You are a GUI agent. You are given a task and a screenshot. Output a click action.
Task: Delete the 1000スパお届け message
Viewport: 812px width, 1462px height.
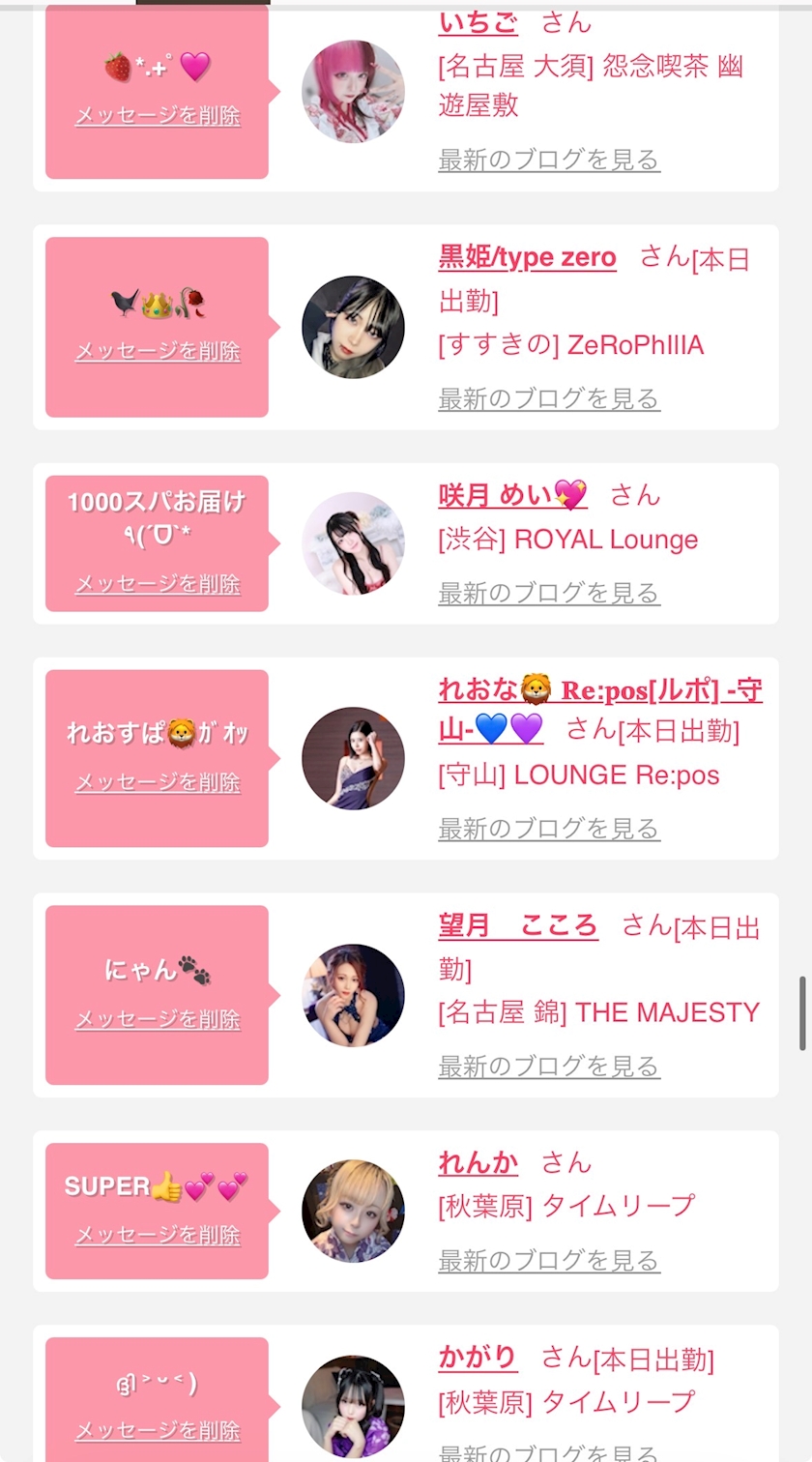[x=158, y=584]
